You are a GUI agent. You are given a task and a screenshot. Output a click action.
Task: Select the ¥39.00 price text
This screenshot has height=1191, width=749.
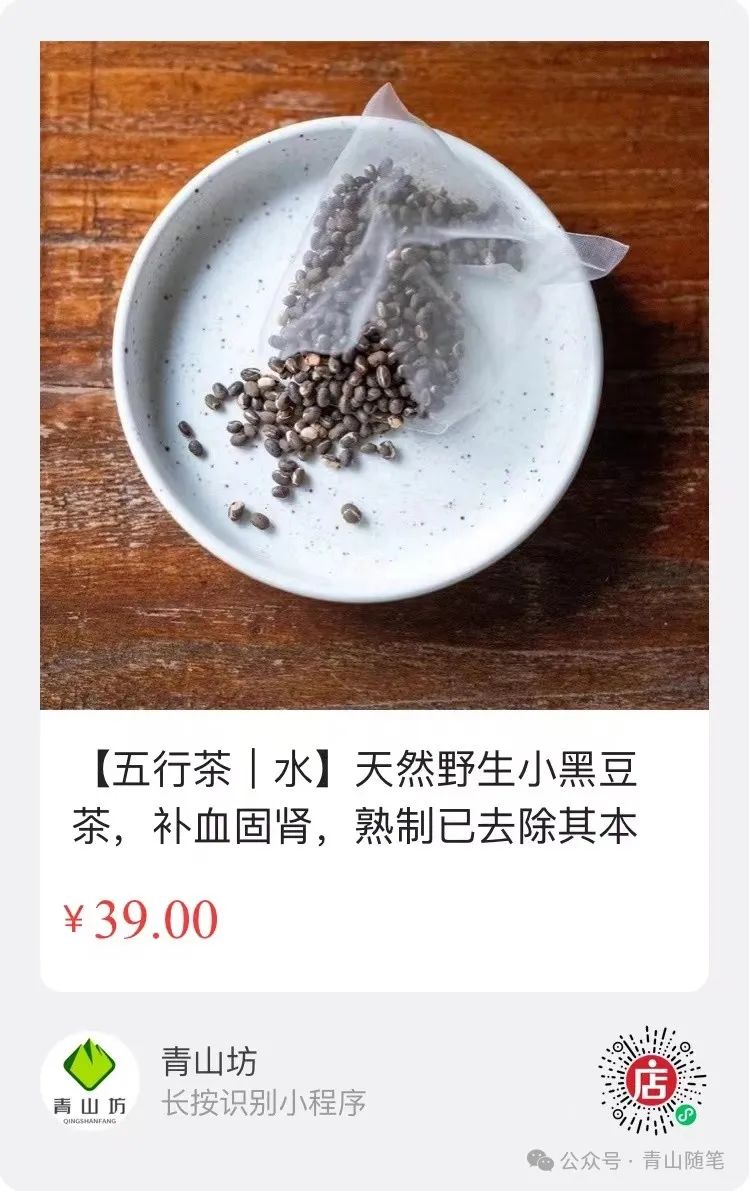pyautogui.click(x=142, y=915)
